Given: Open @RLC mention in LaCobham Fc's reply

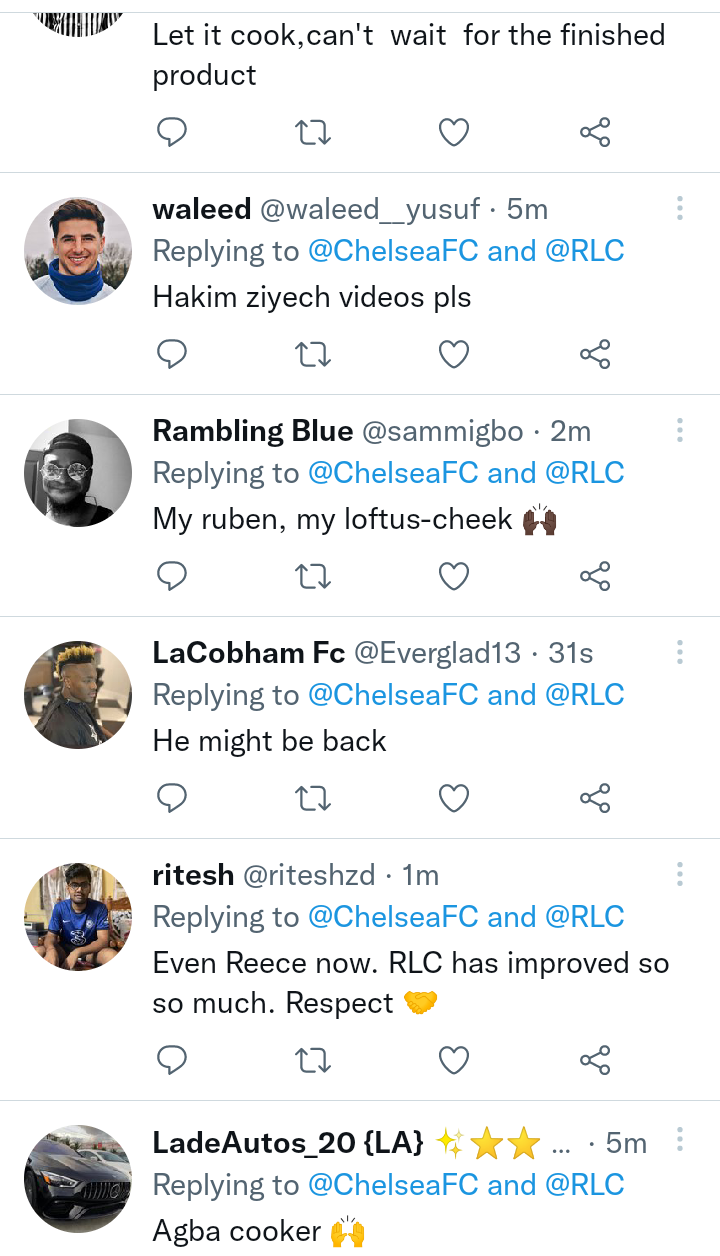Looking at the screenshot, I should 585,695.
